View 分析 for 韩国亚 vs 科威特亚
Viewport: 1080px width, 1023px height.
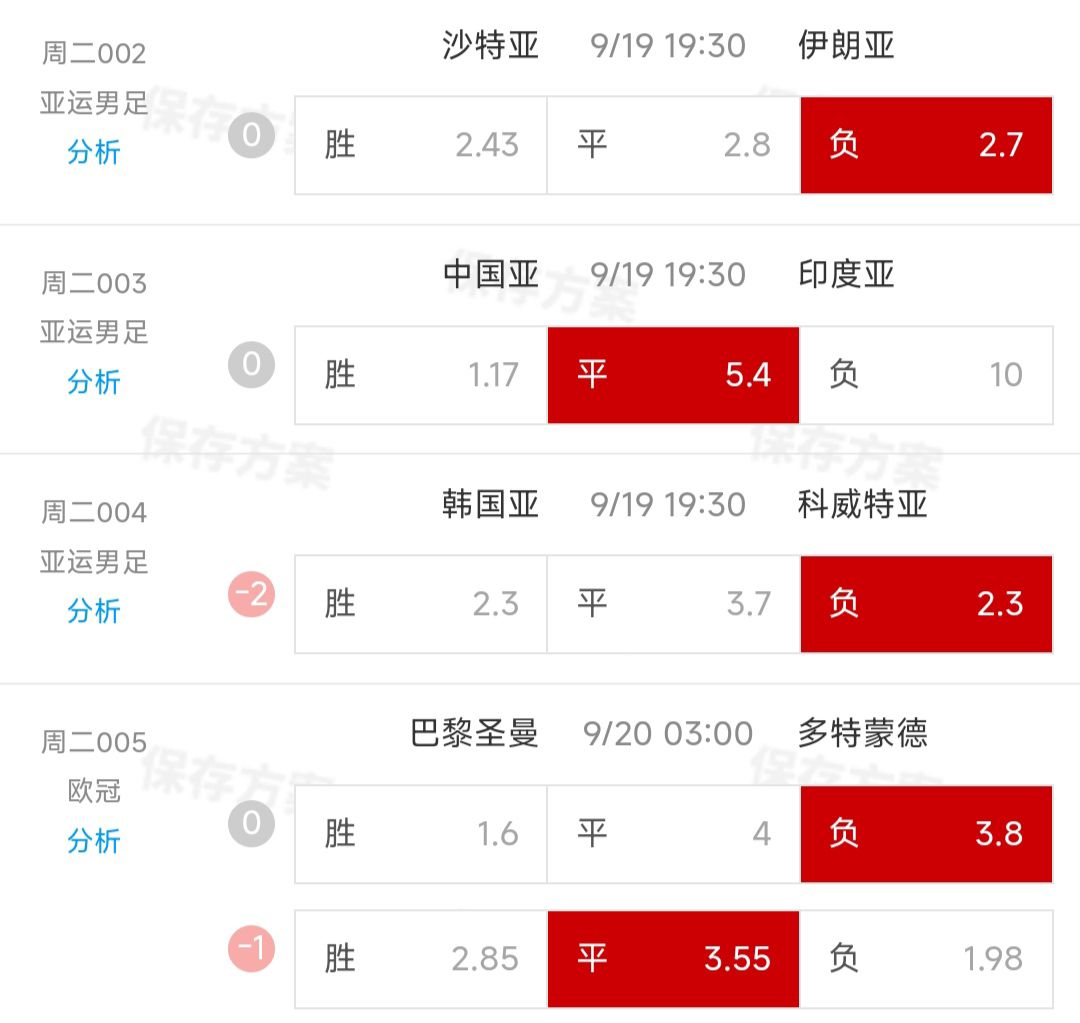click(94, 610)
